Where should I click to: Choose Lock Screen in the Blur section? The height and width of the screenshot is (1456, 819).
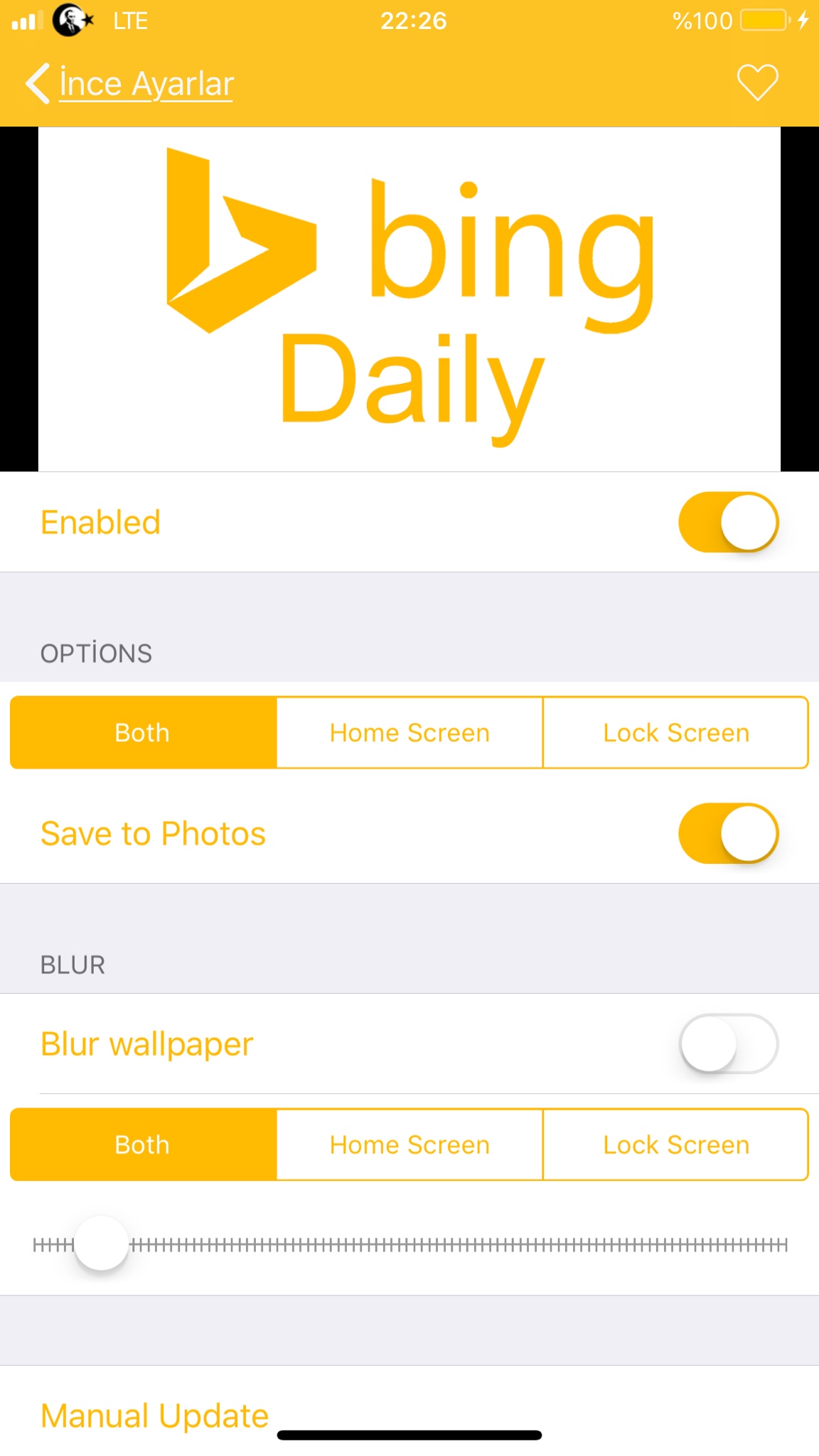coord(675,1145)
